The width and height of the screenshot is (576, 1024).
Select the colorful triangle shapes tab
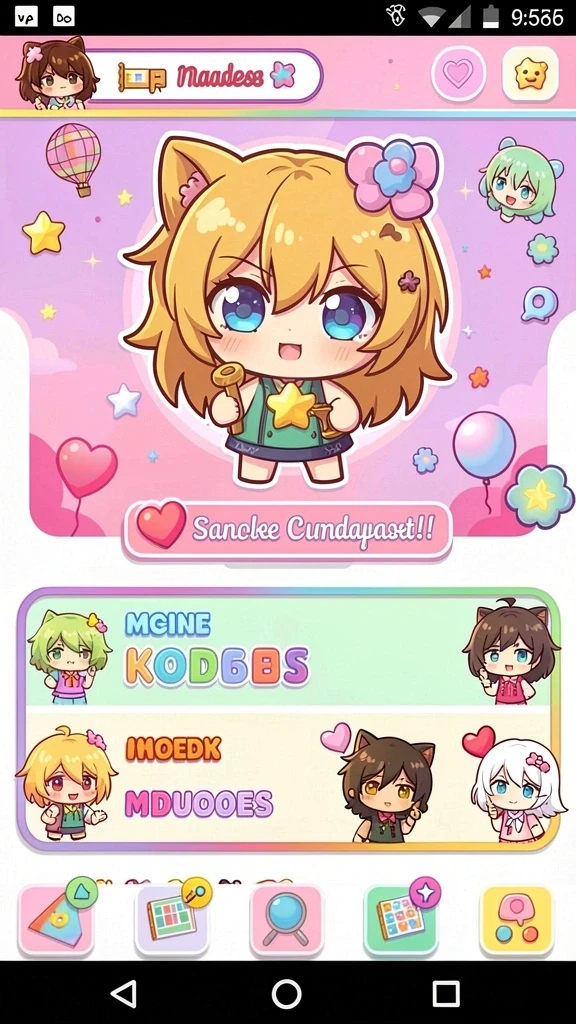click(57, 920)
